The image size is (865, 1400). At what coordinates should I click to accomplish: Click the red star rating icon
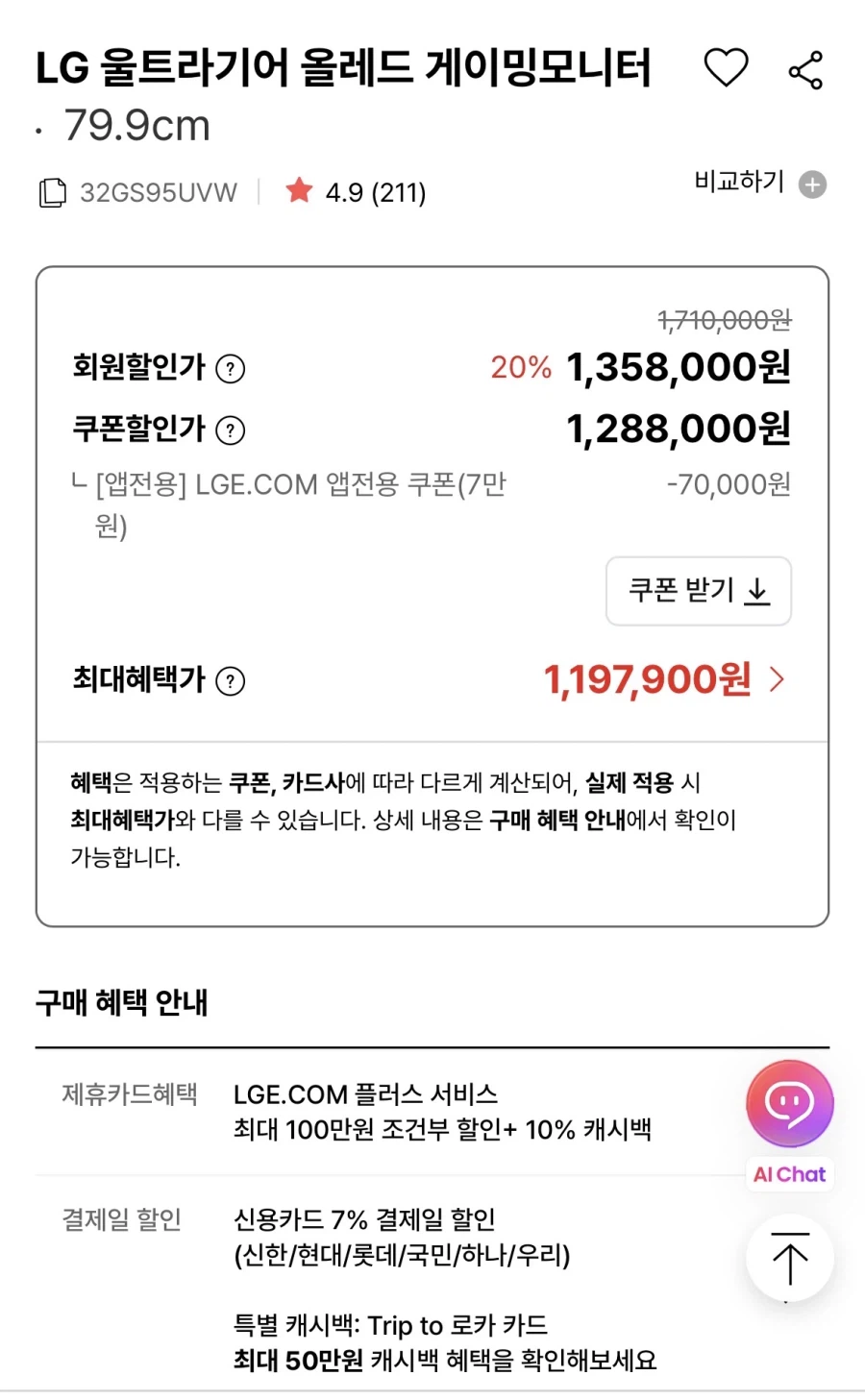pos(300,190)
